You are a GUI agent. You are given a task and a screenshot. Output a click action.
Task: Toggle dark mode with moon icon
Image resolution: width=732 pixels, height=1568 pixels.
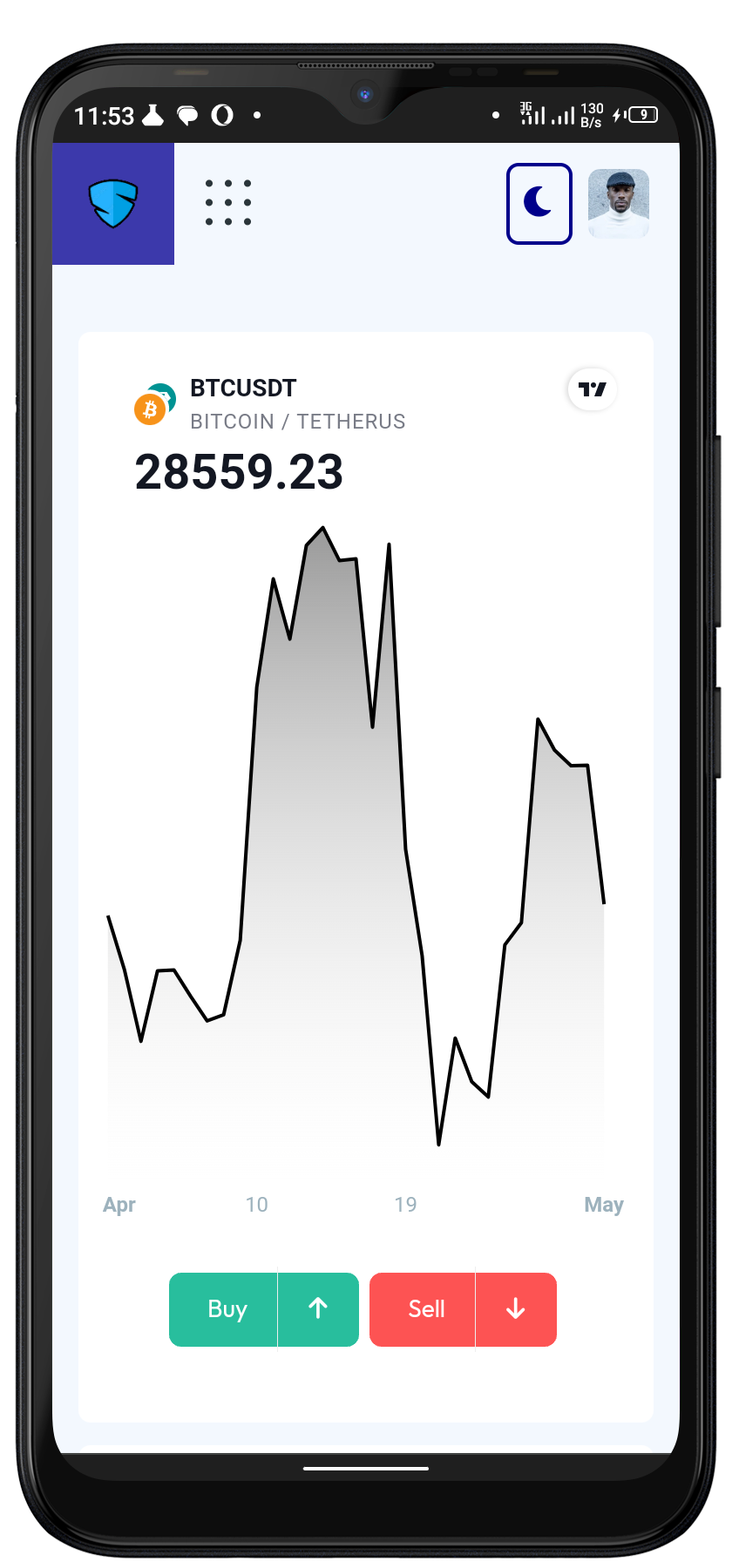click(539, 204)
